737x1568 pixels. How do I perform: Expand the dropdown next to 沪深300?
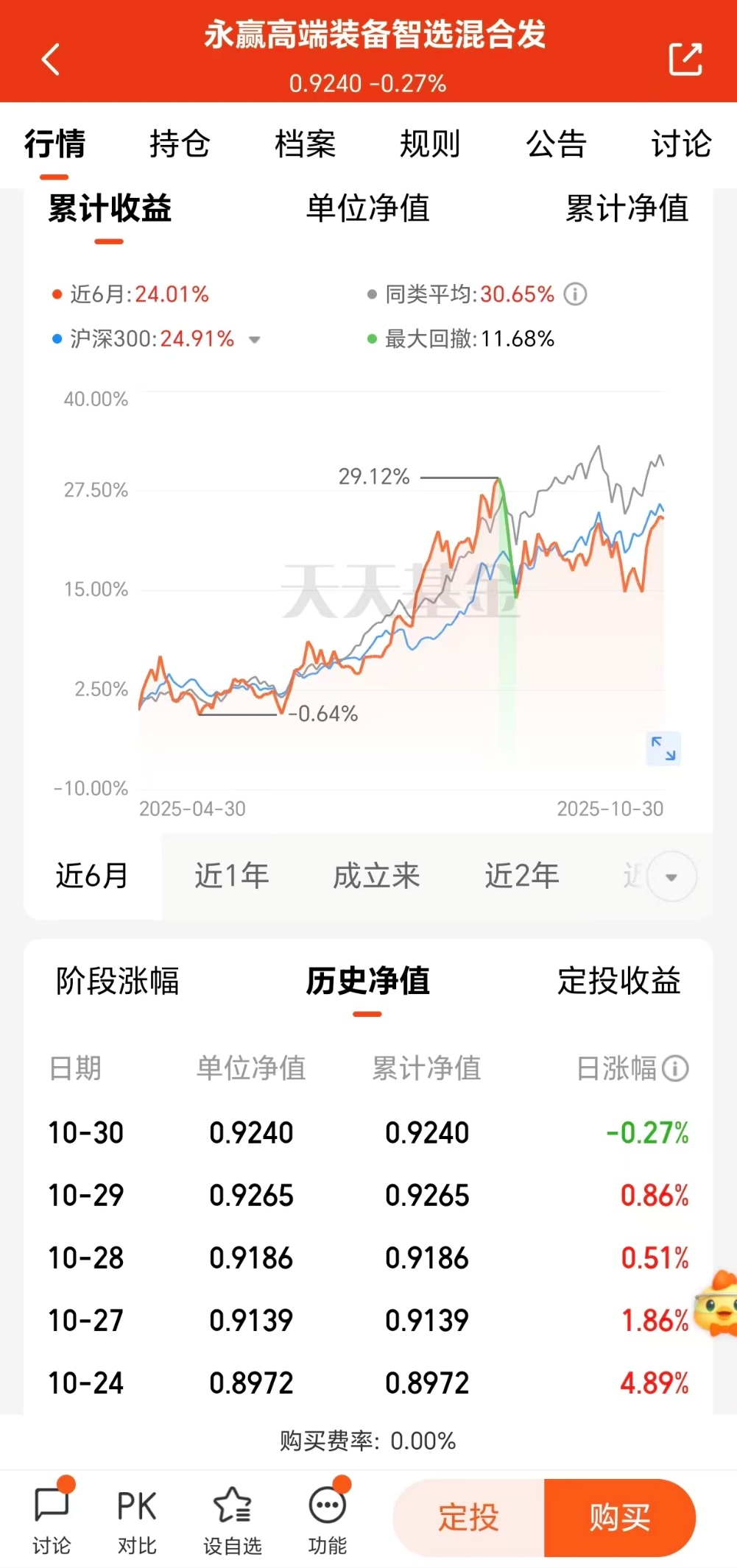pos(254,340)
